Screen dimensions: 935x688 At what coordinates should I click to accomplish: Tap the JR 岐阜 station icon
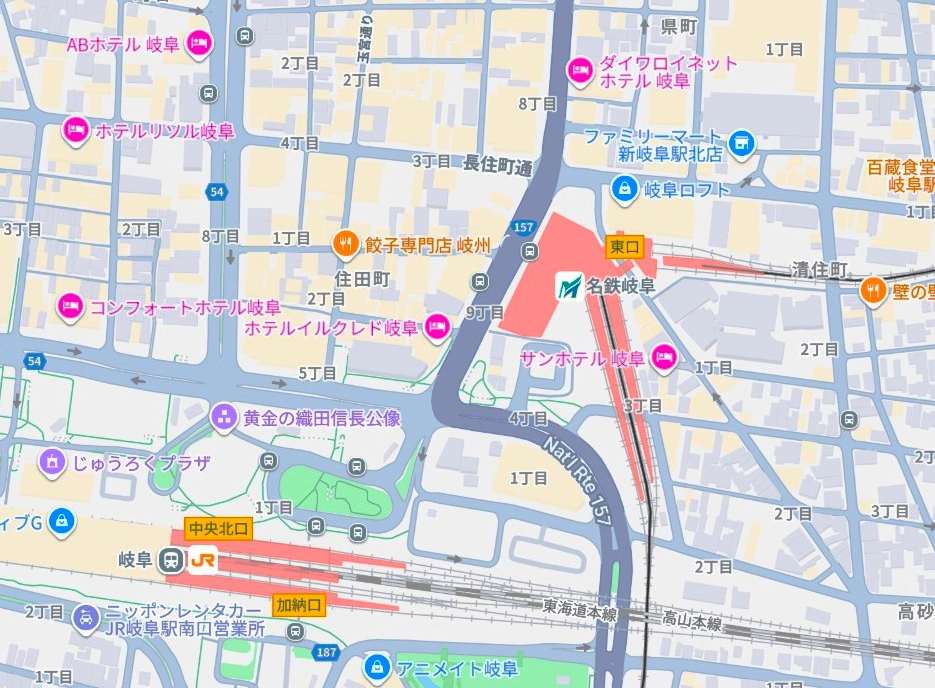tap(172, 561)
